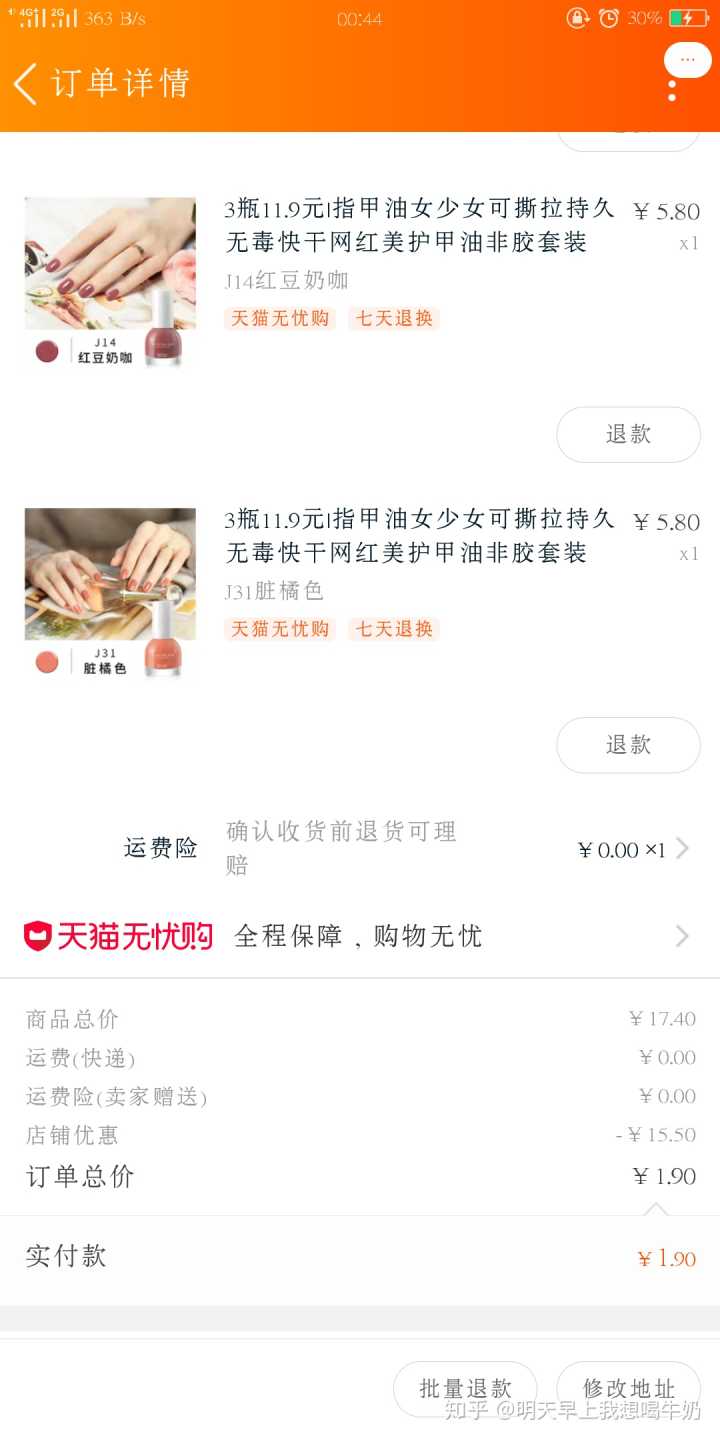Go back from 订单详情 page

(x=26, y=84)
